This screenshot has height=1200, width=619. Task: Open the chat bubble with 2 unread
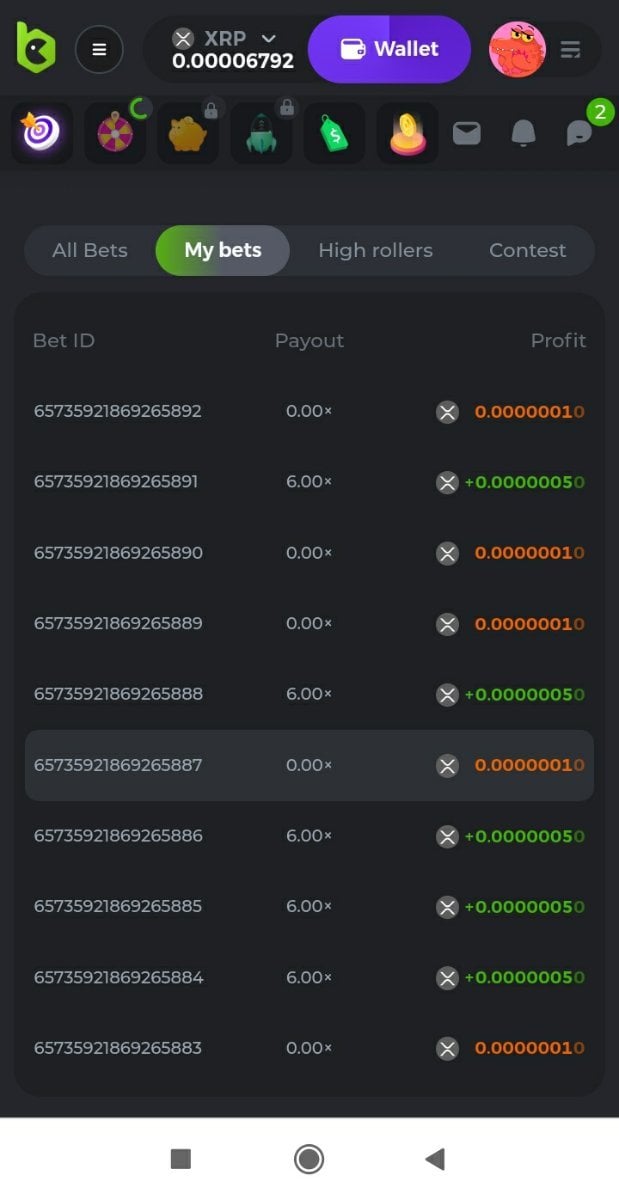(x=579, y=132)
